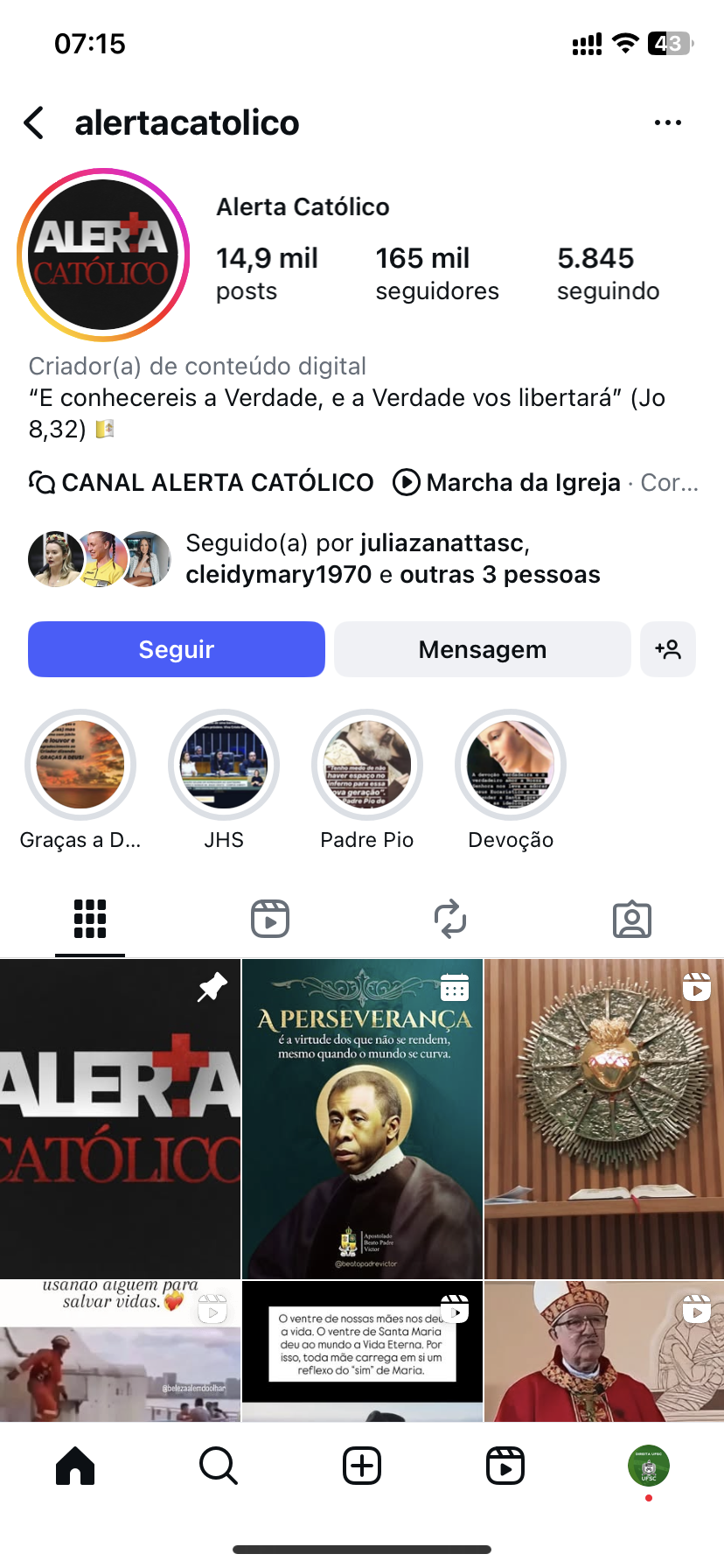Image resolution: width=724 pixels, height=1568 pixels.
Task: View Alerta Católico's story from profile picture
Action: [103, 255]
